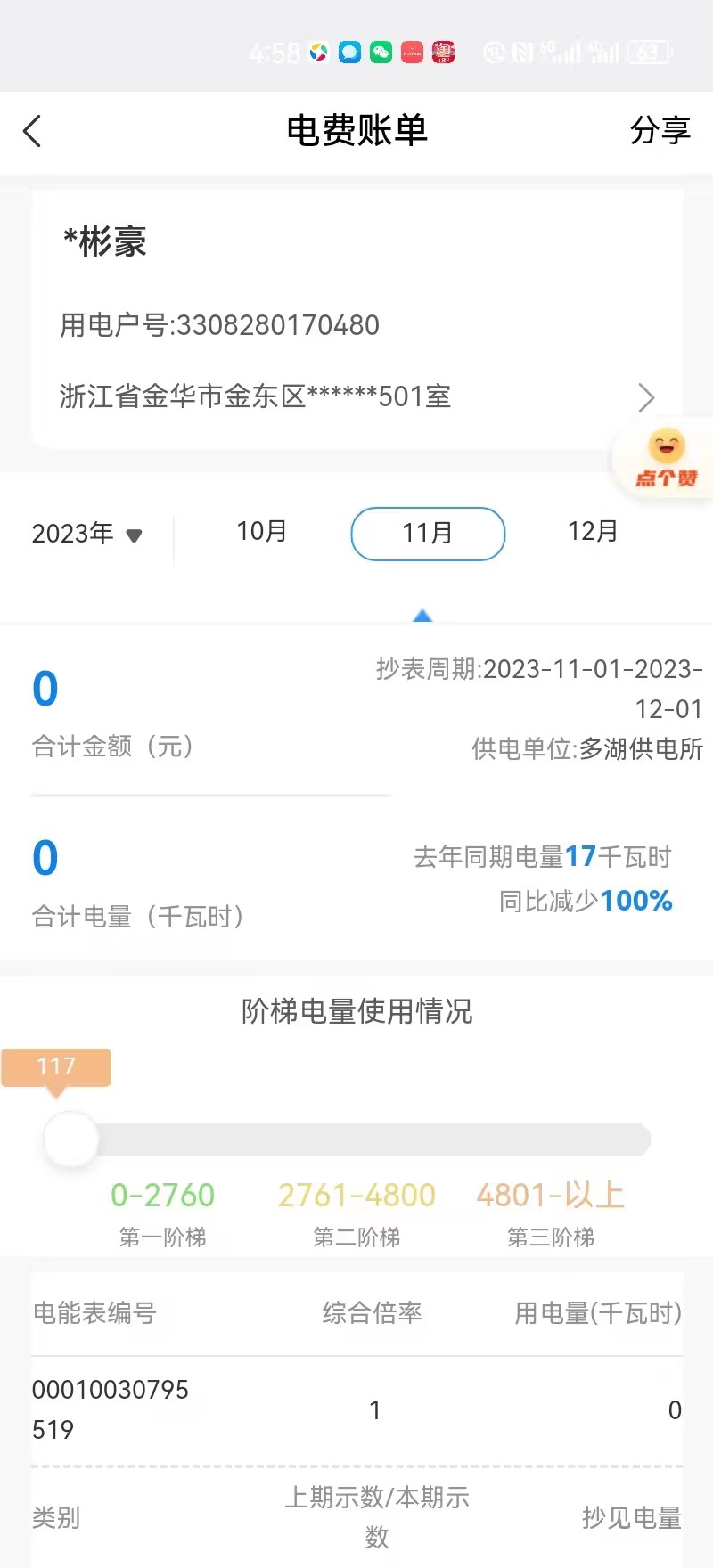713x1568 pixels.
Task: Switch to the 10月 bill
Action: click(x=261, y=532)
